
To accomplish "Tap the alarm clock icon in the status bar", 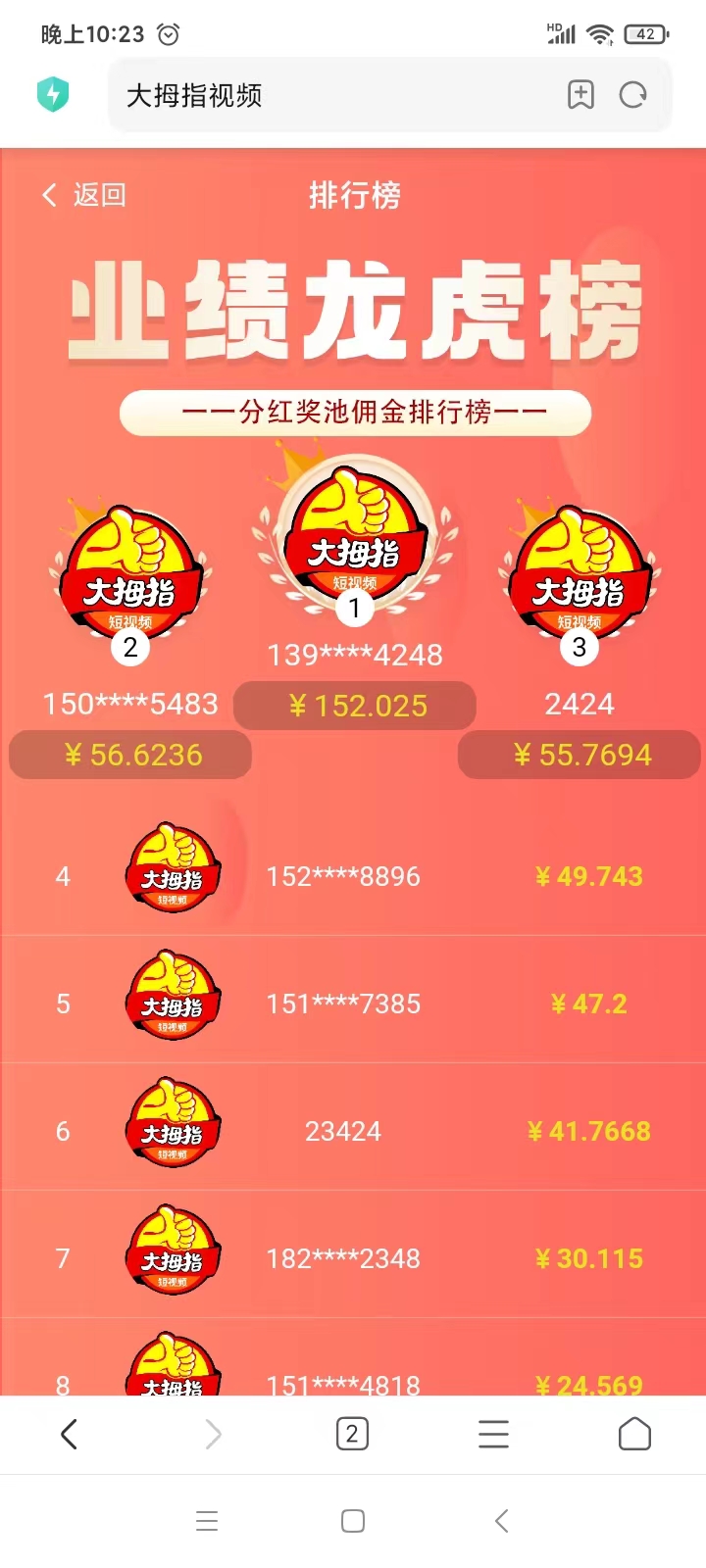I will coord(169,33).
